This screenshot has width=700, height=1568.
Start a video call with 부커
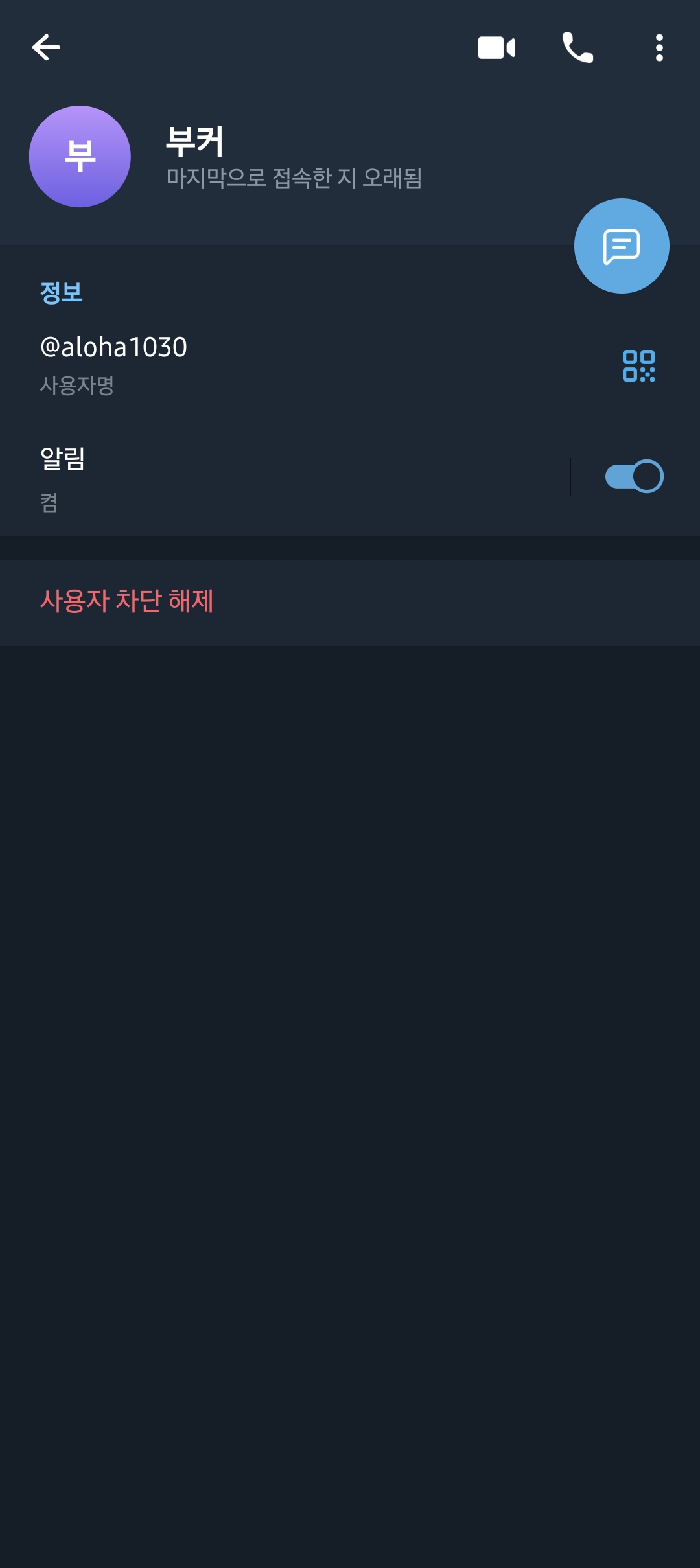coord(496,47)
